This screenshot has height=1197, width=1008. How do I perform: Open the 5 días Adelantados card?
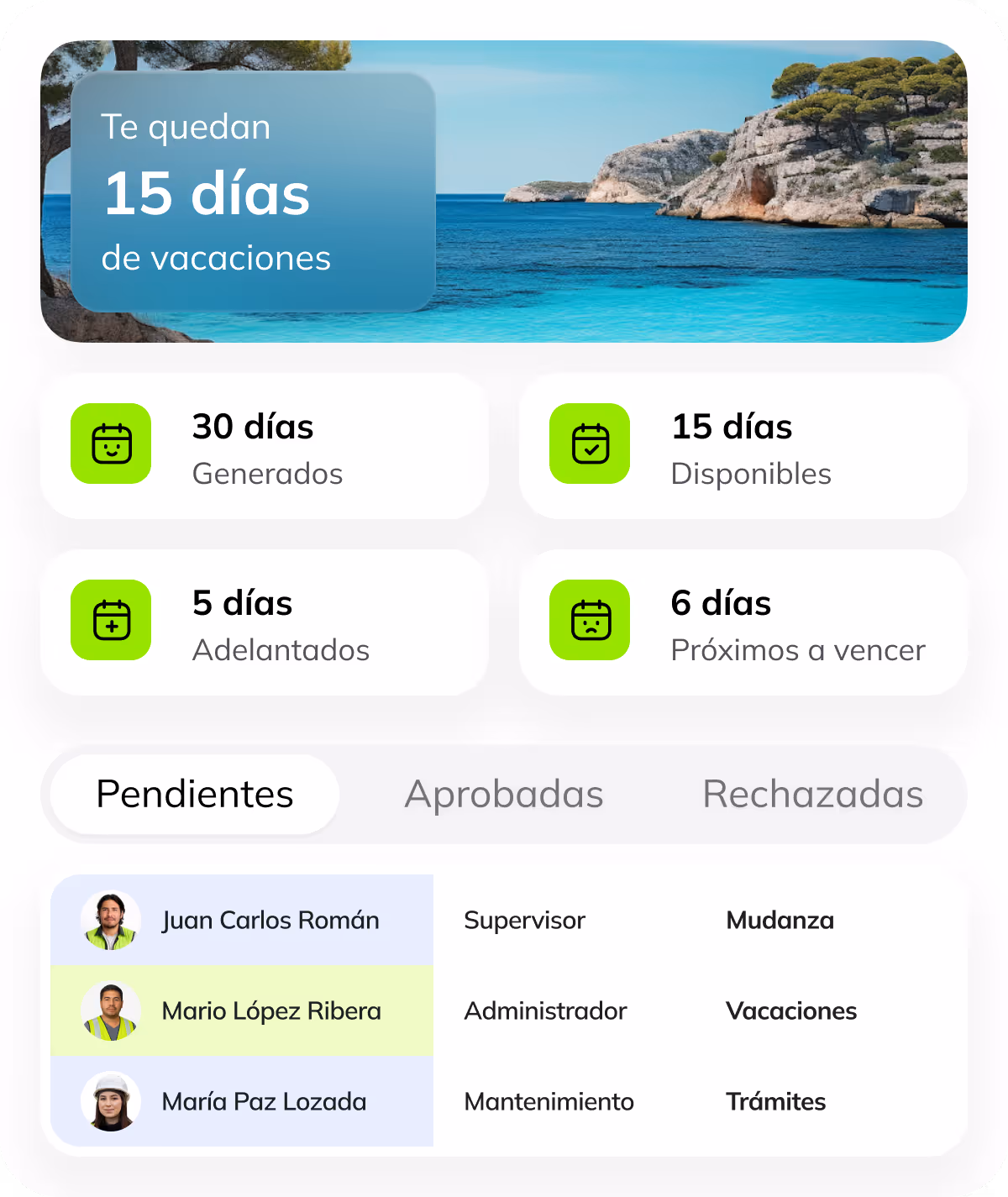tap(264, 623)
